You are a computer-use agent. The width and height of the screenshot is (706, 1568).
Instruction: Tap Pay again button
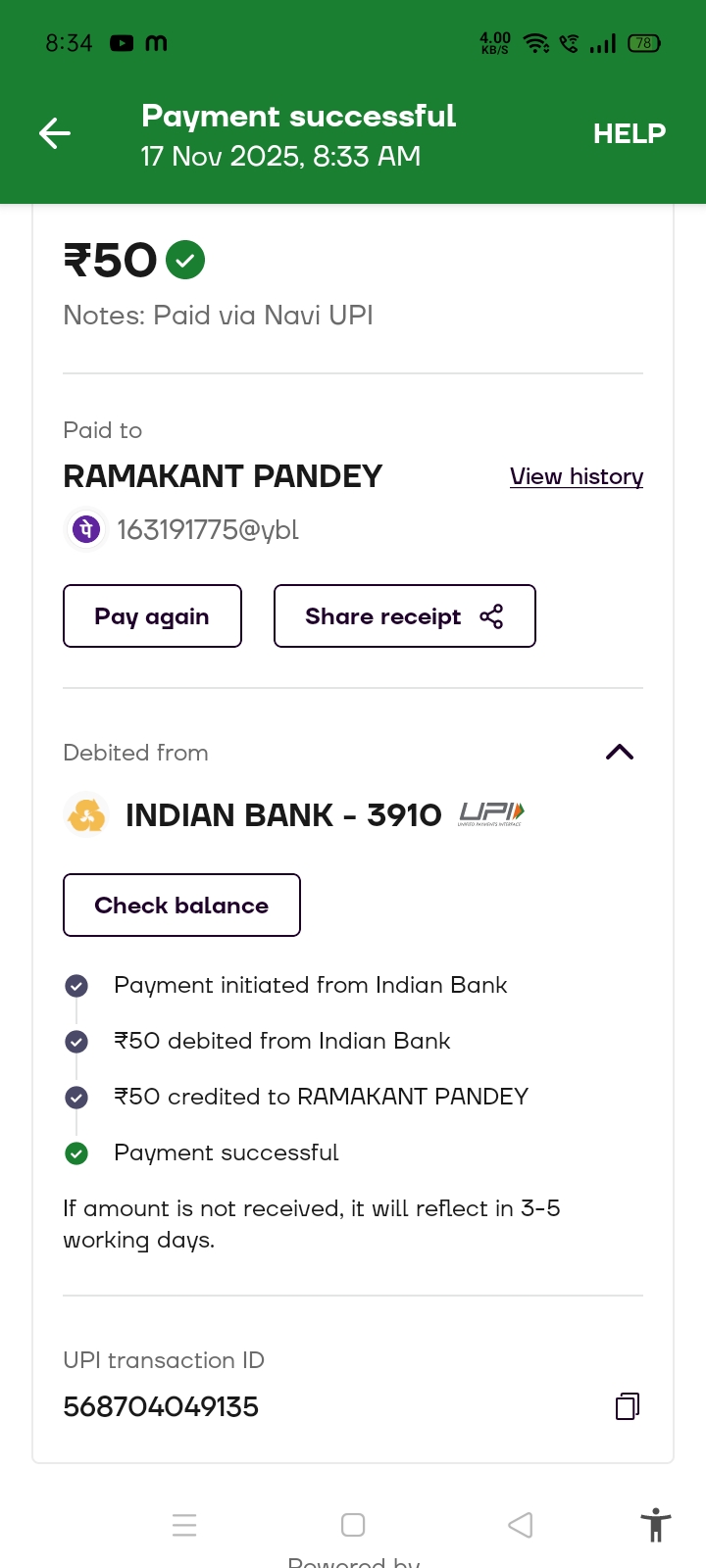[152, 616]
